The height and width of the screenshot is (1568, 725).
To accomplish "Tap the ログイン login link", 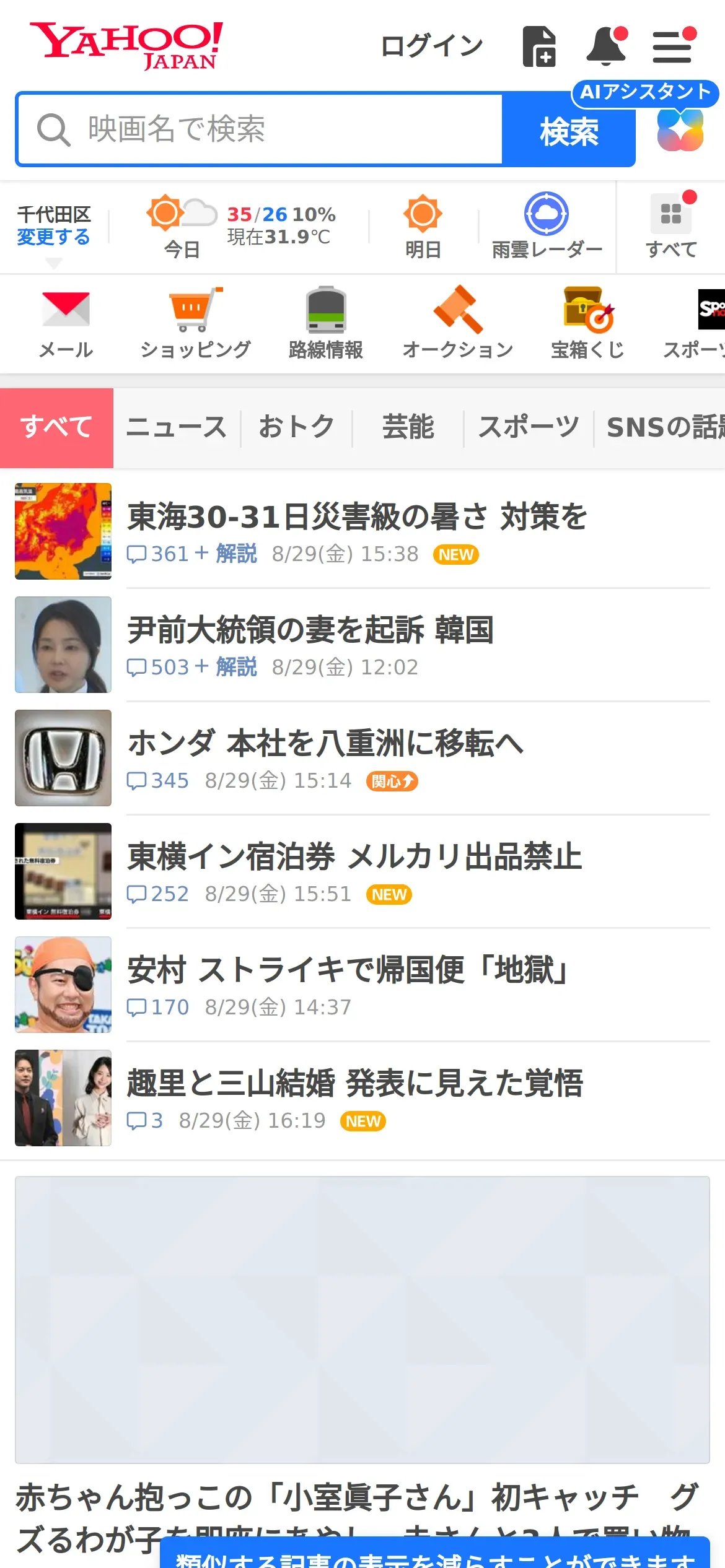I will [431, 46].
